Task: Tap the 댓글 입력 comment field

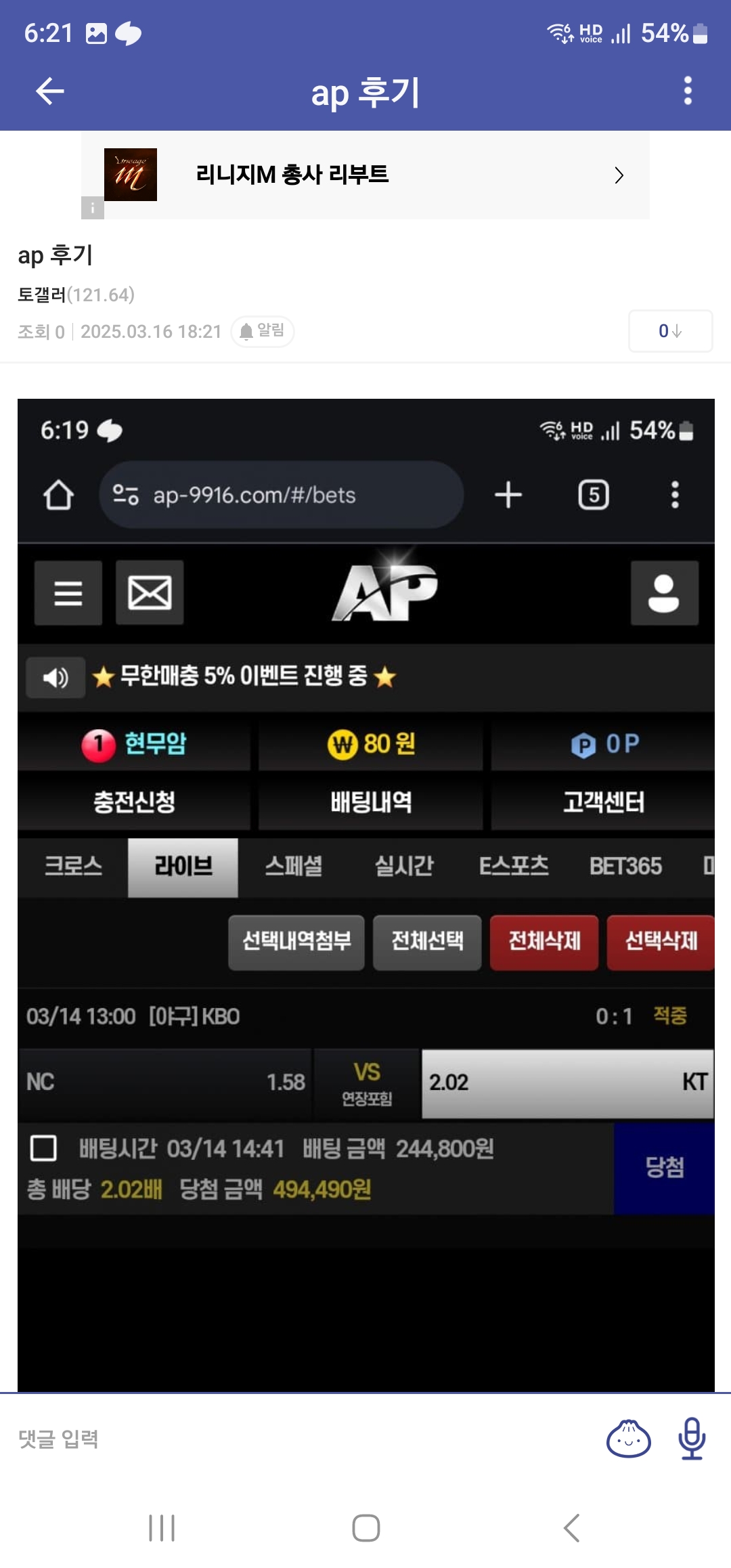Action: [298, 1439]
